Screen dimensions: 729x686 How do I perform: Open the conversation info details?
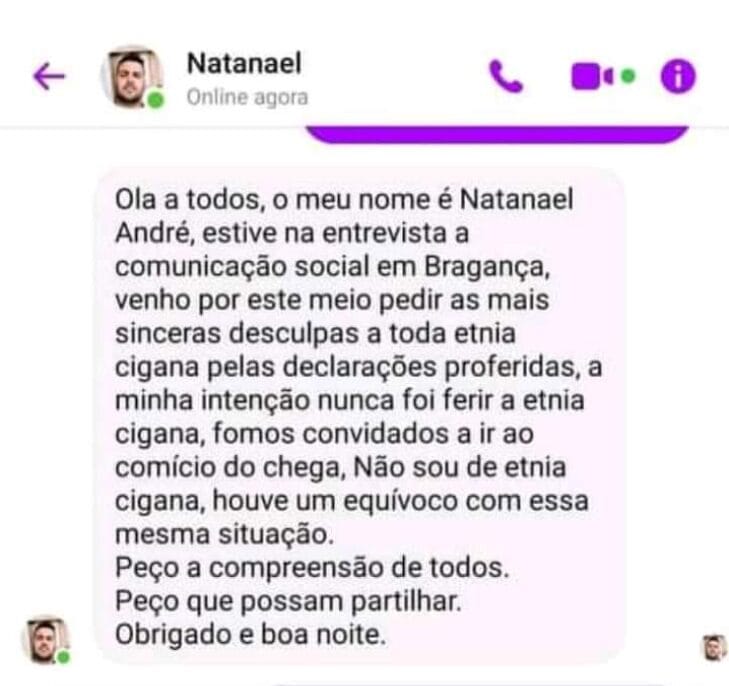679,76
